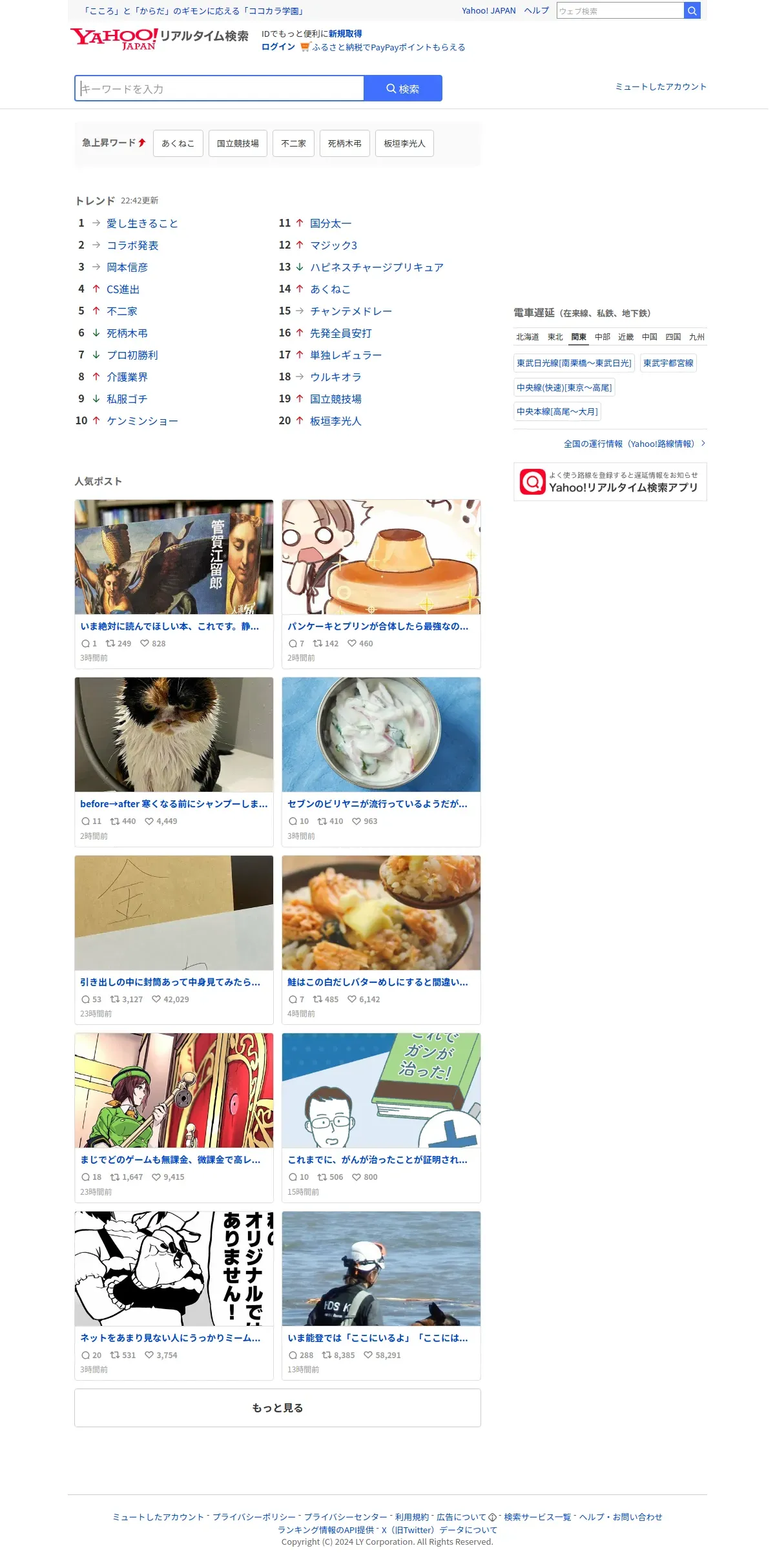The image size is (775, 1568).
Task: Open ミュートしたアカウント link near the search bar
Action: pos(660,87)
